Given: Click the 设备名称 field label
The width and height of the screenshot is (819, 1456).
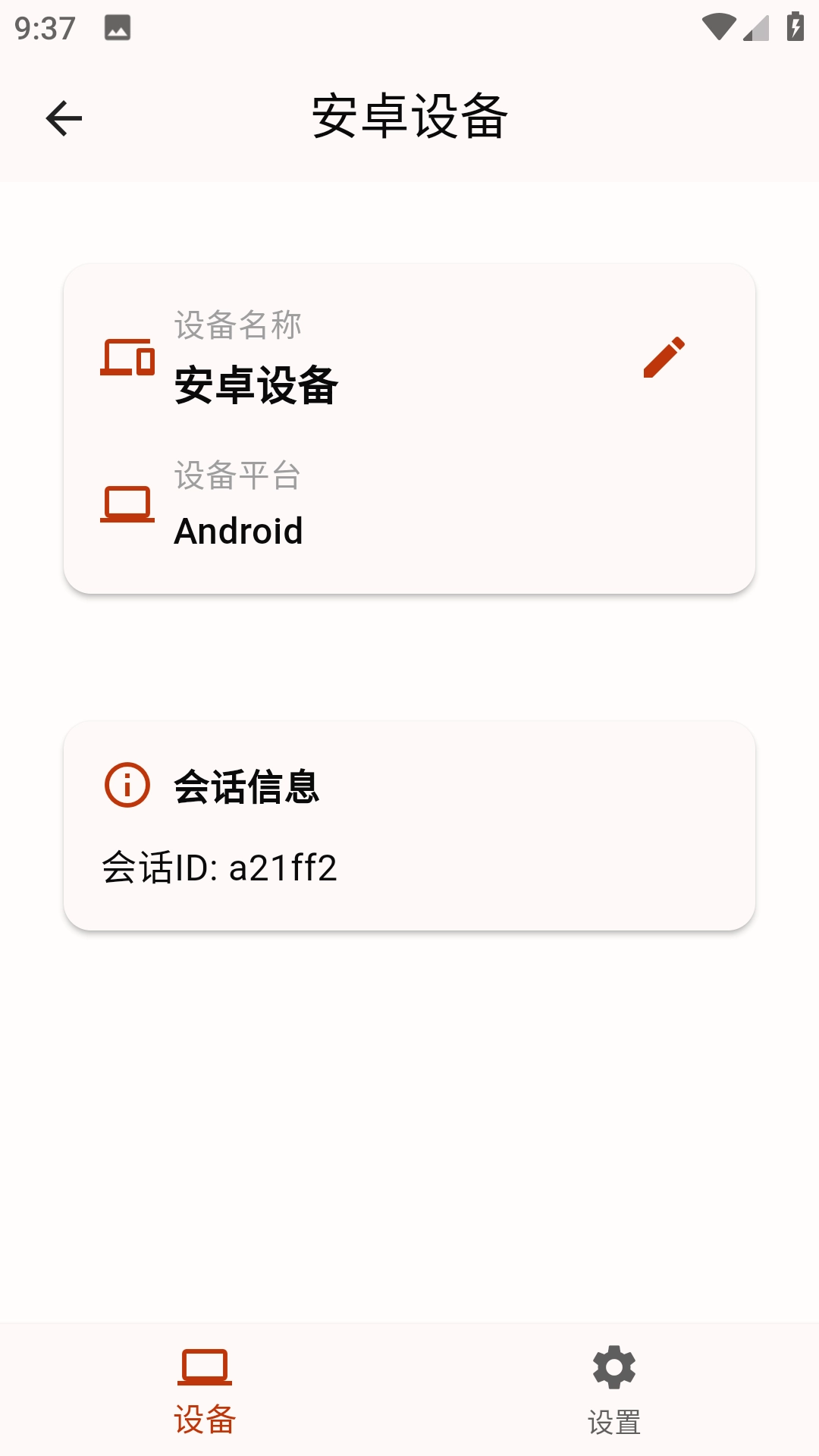Looking at the screenshot, I should click(237, 325).
